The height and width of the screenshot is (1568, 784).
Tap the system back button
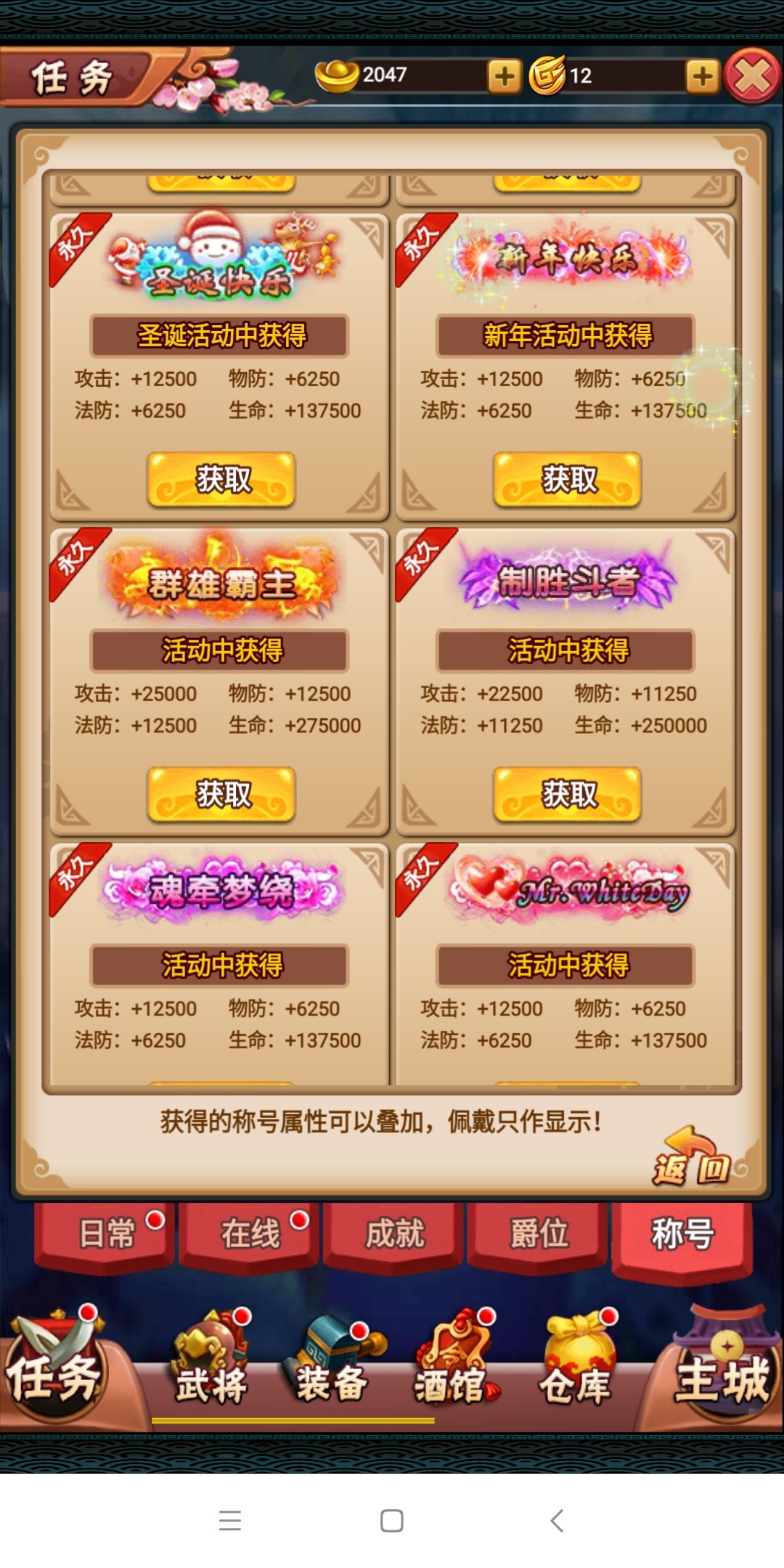point(557,1520)
